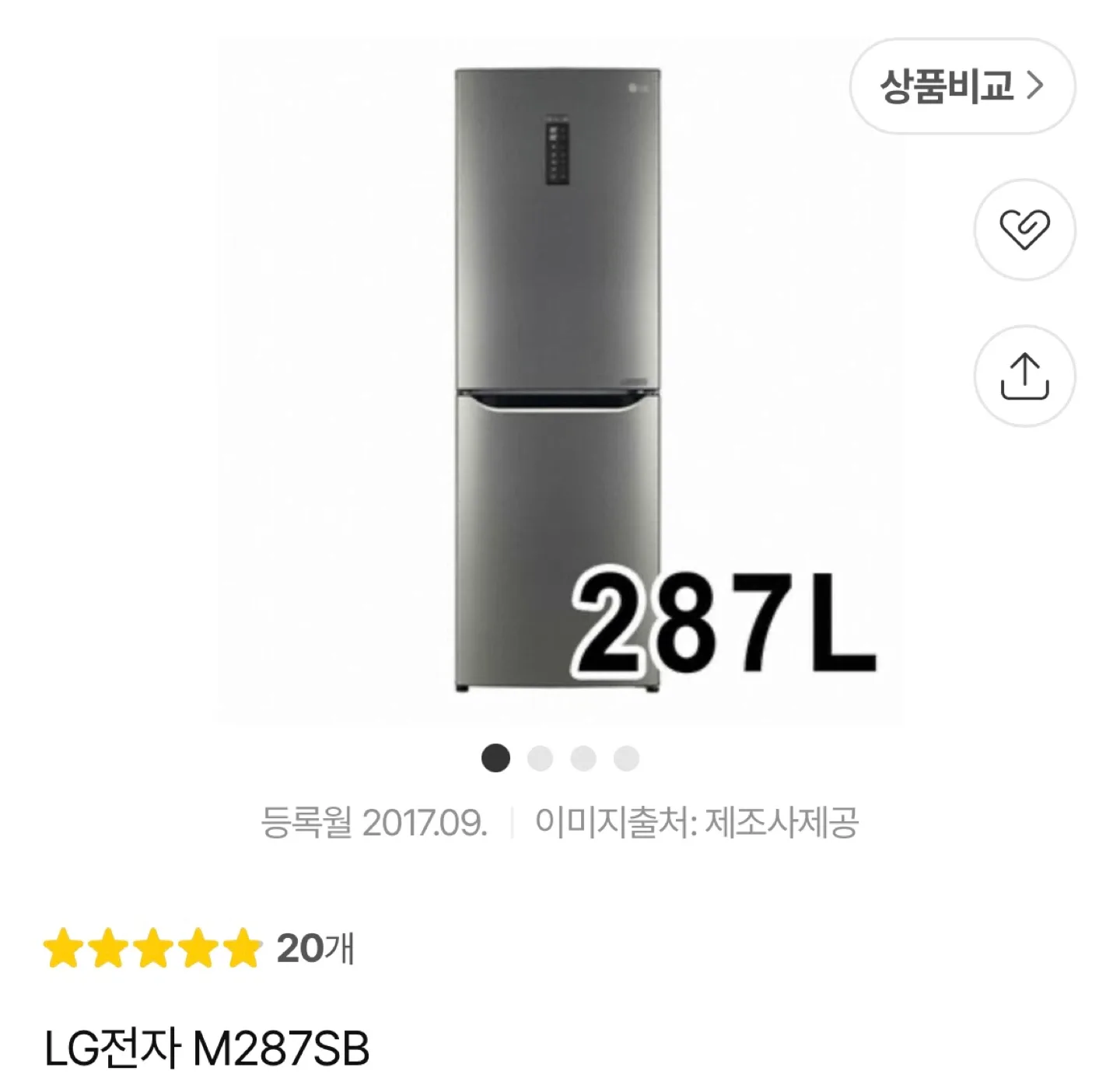
Task: Add the LG M287SB to wishlist
Action: tap(1024, 229)
